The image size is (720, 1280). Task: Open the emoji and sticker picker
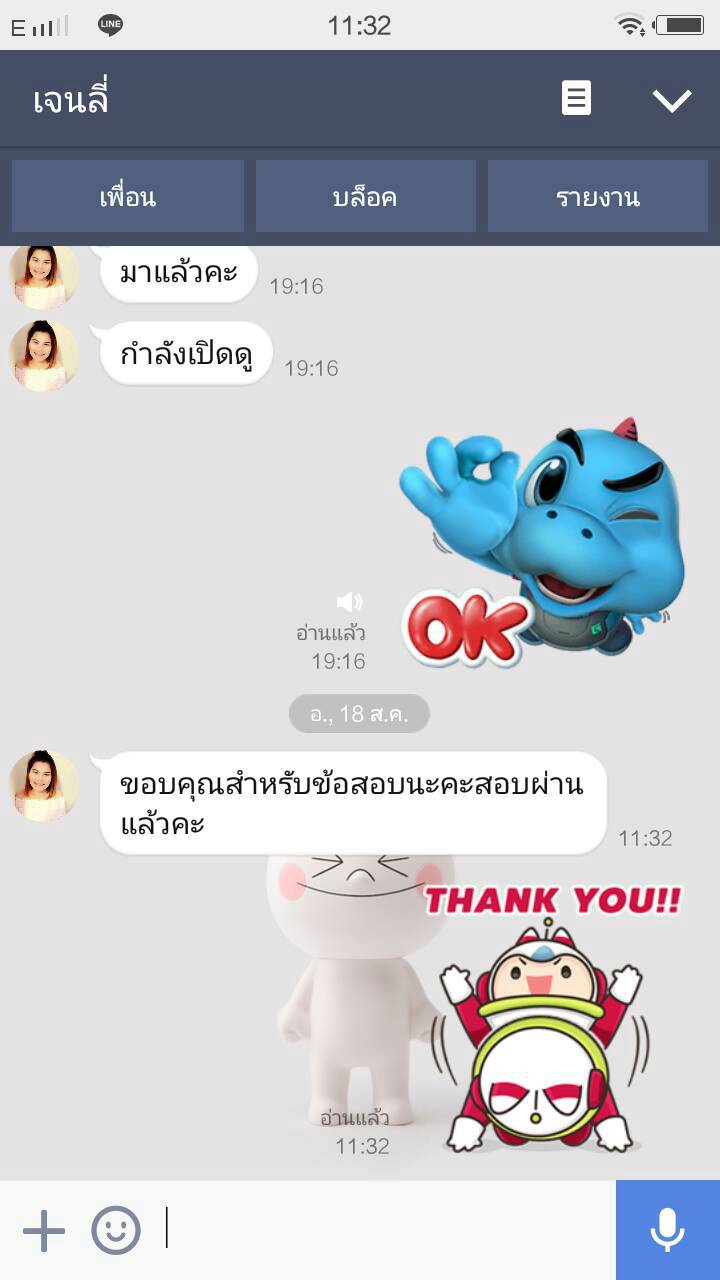point(116,1230)
